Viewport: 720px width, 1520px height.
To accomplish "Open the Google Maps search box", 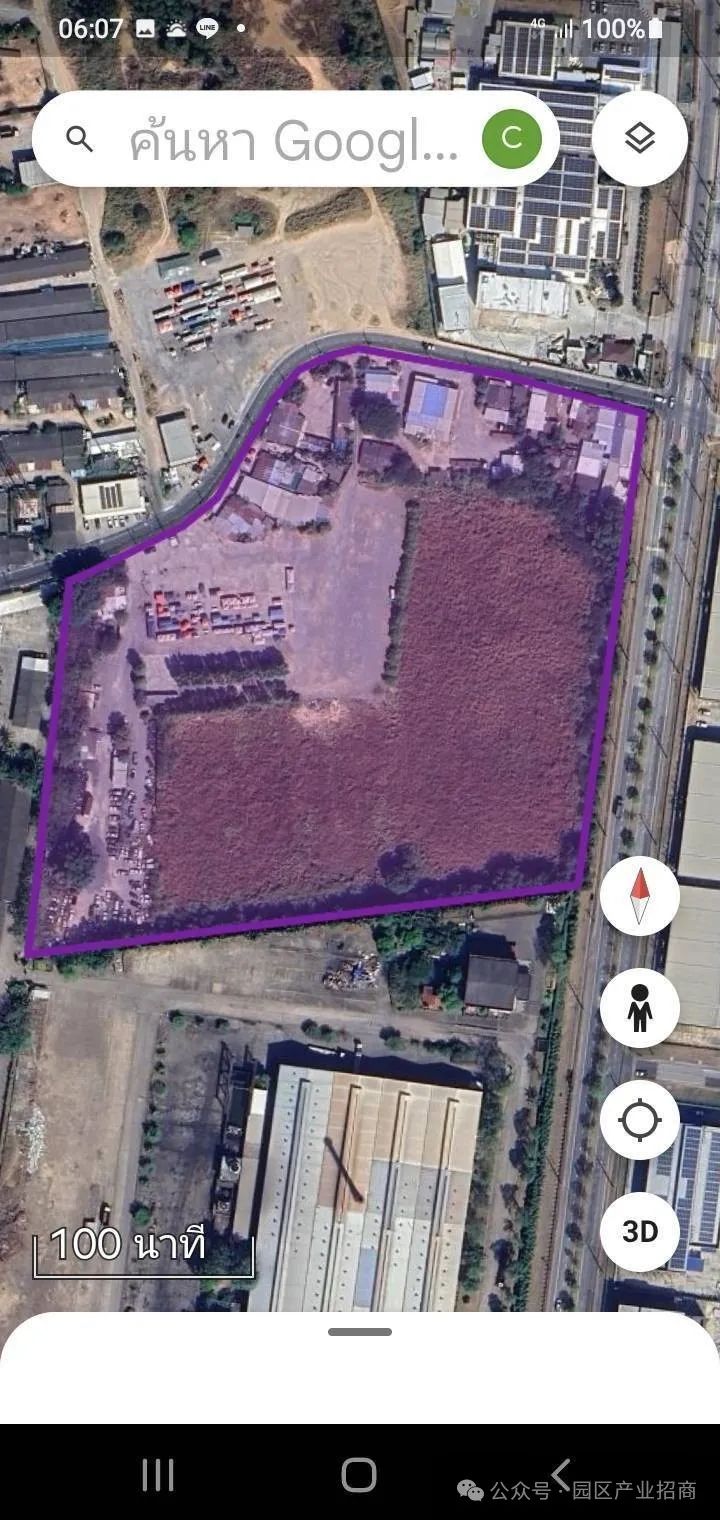I will [x=290, y=141].
